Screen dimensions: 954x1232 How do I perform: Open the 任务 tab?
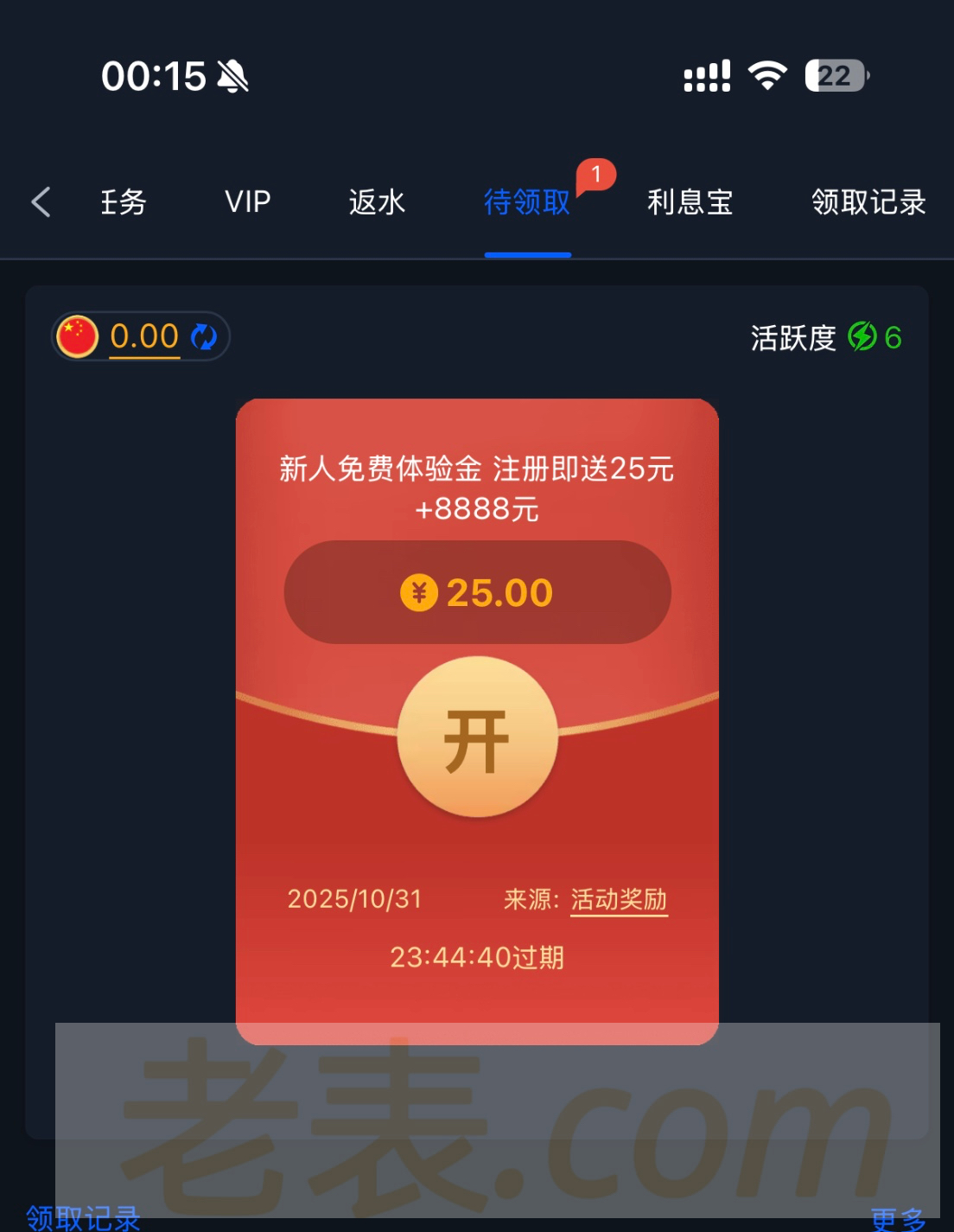point(124,202)
